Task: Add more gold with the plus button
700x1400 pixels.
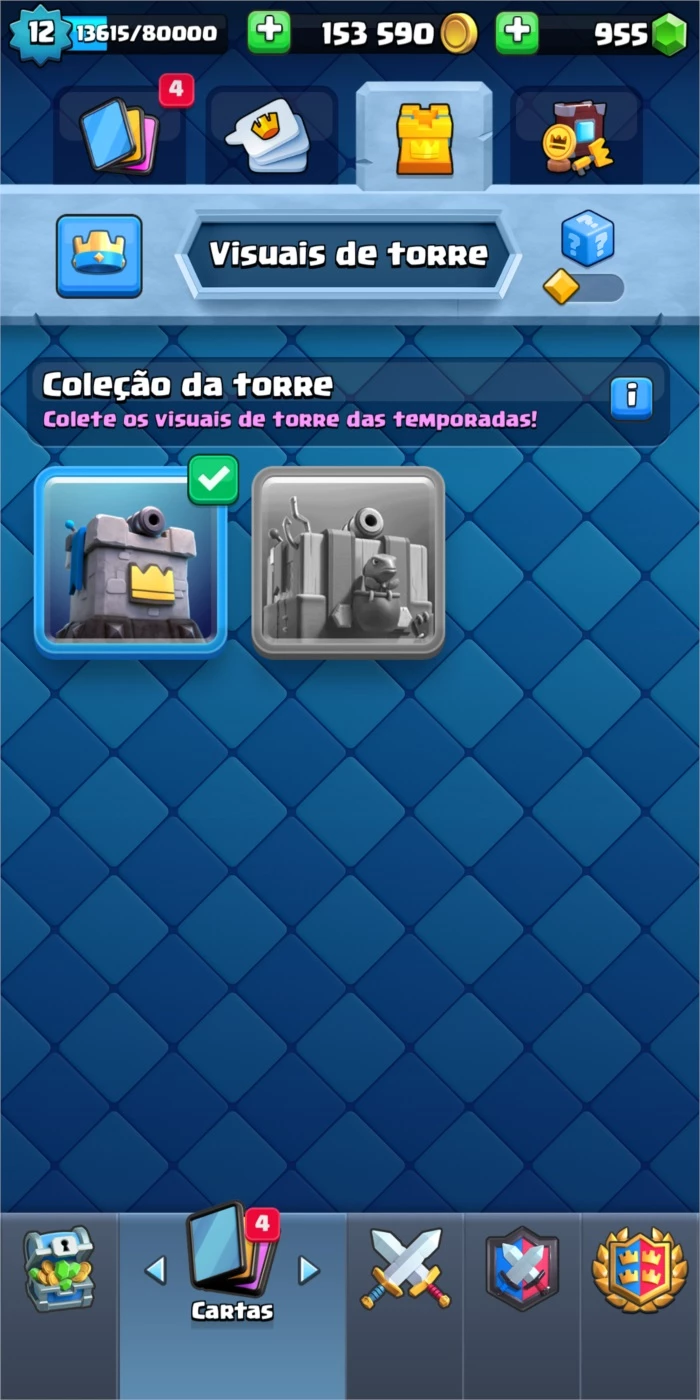Action: click(x=269, y=33)
